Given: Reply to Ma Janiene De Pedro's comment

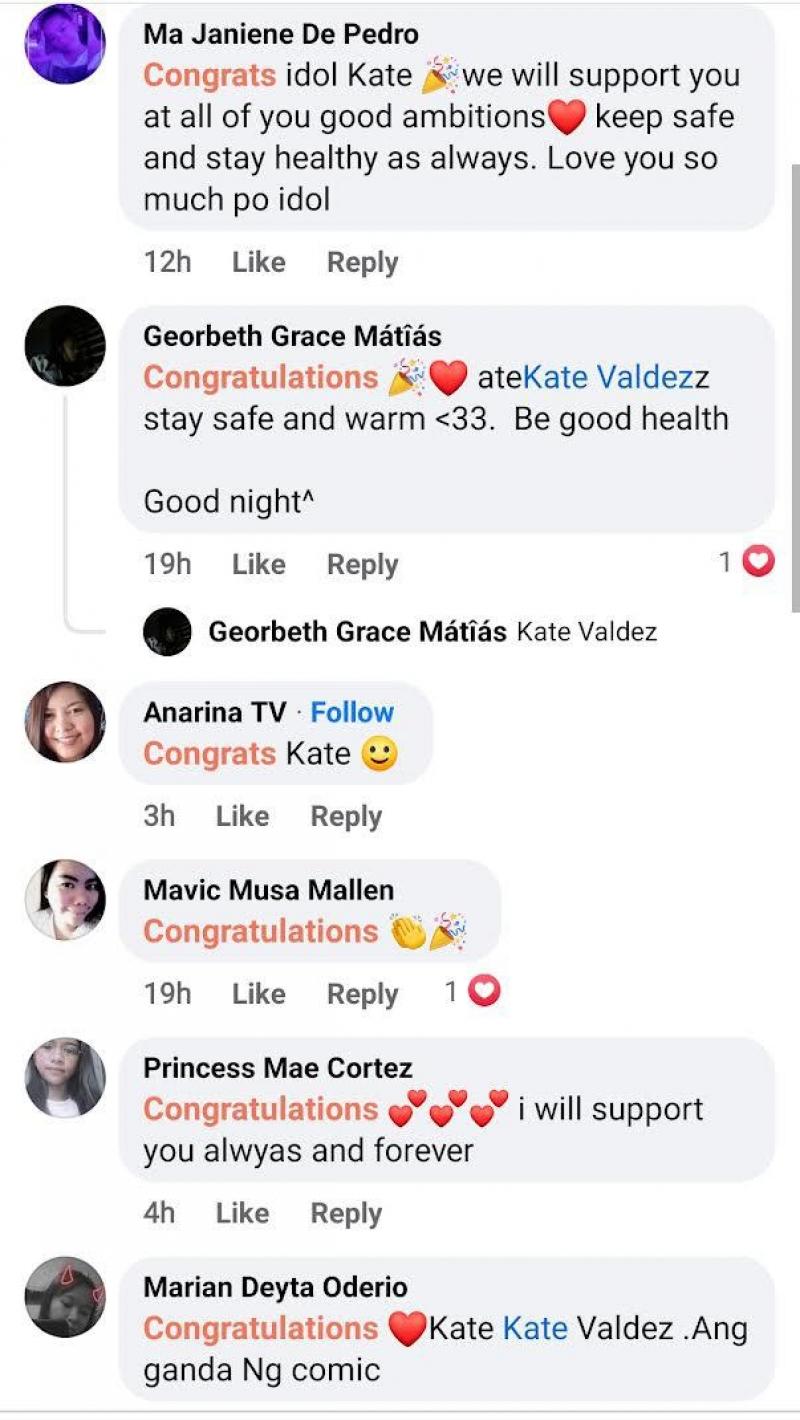Looking at the screenshot, I should click(x=362, y=263).
